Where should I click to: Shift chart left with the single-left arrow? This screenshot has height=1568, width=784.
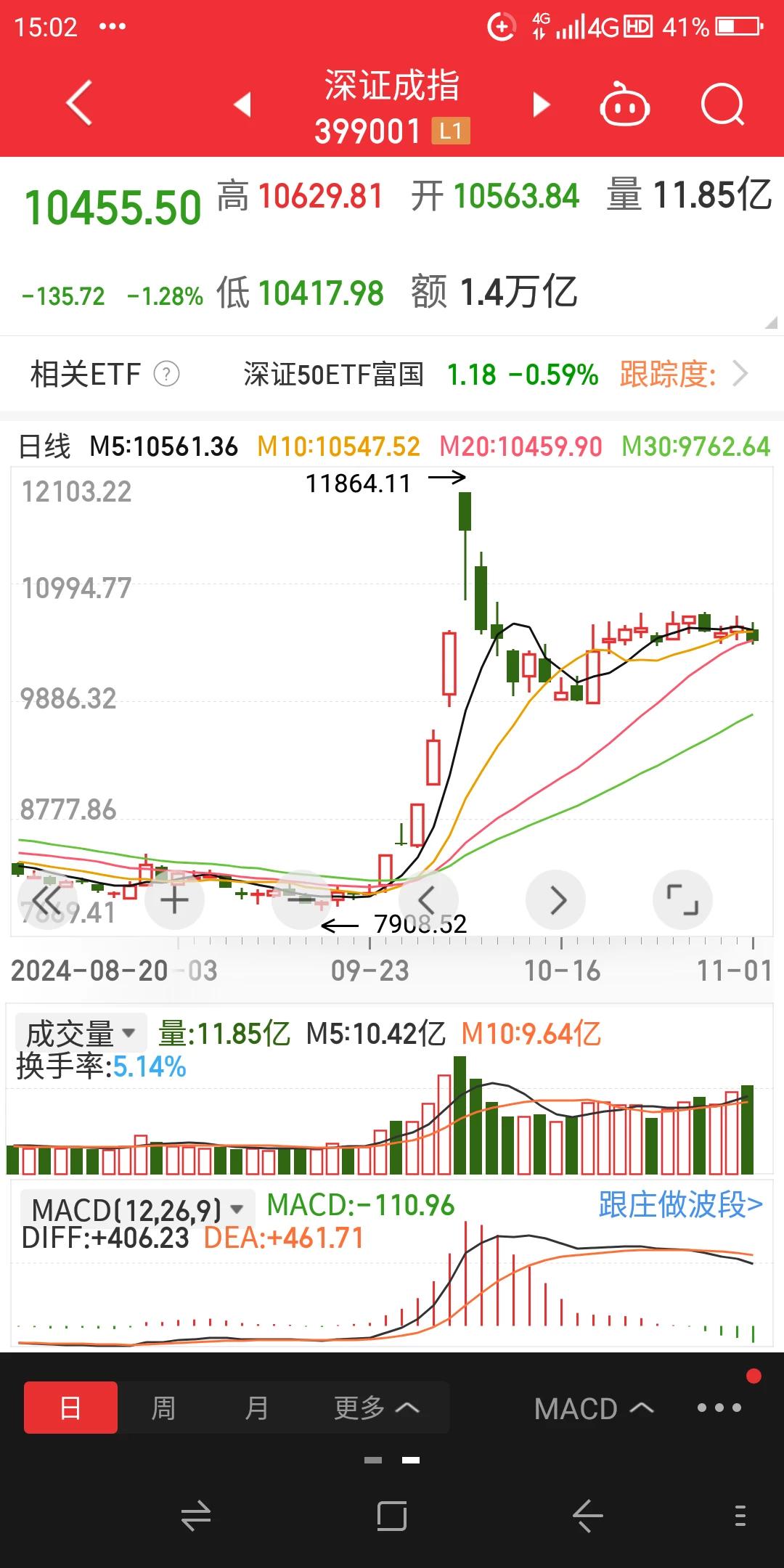pyautogui.click(x=428, y=901)
